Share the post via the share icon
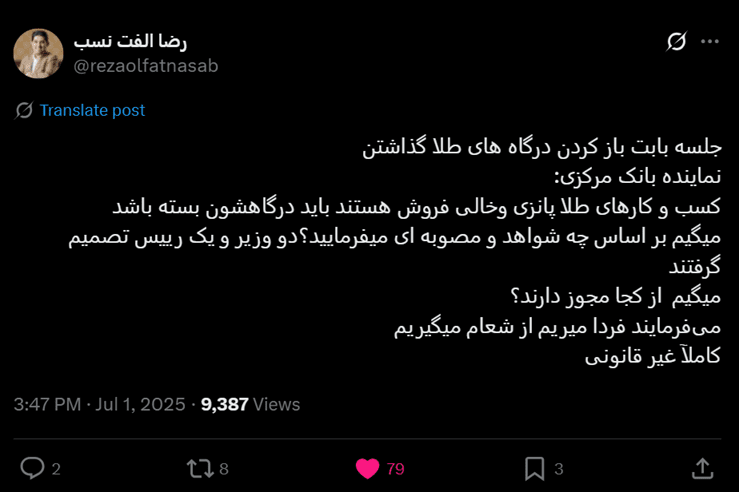This screenshot has height=492, width=739. (702, 468)
